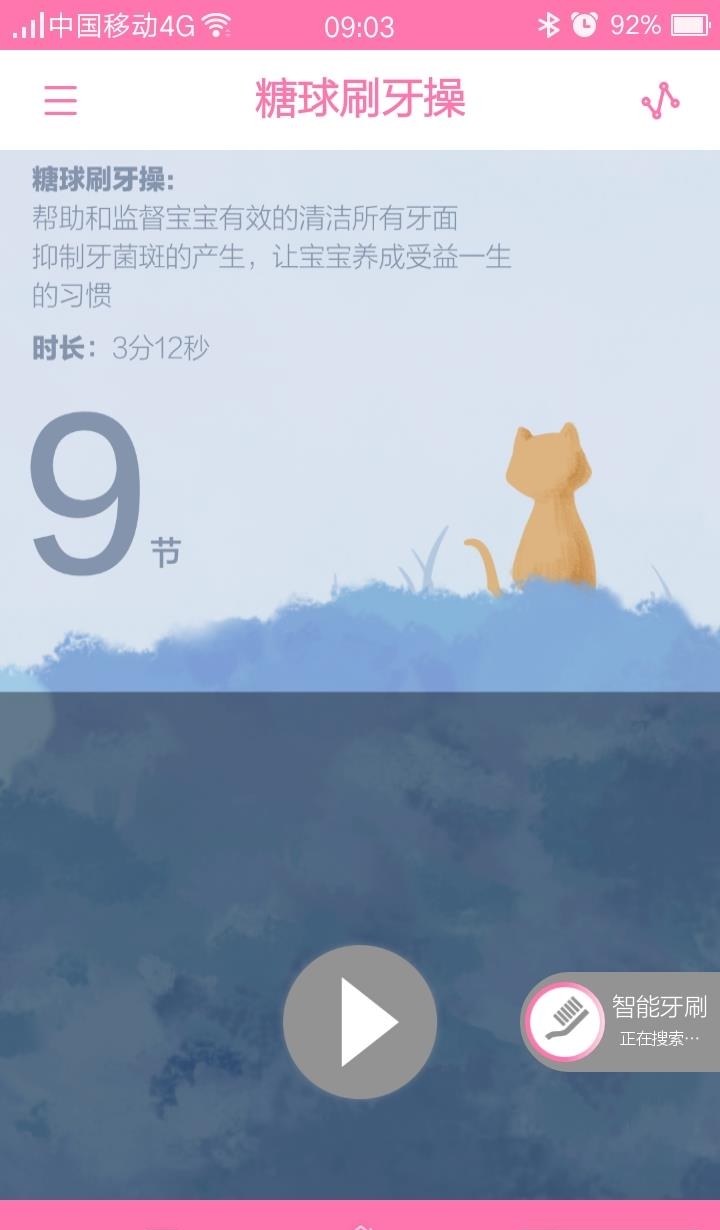Open the 智能牙刷 smart toothbrush button

[x=620, y=1022]
